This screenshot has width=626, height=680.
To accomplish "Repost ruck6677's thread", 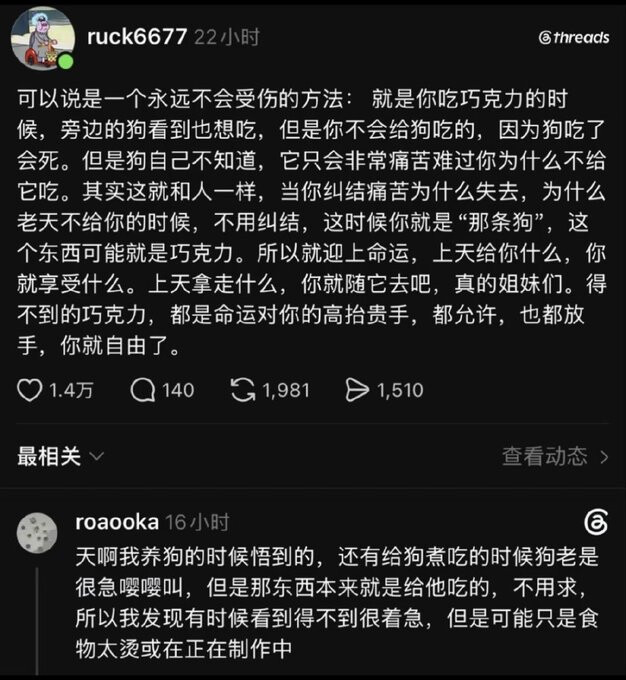I will point(243,390).
